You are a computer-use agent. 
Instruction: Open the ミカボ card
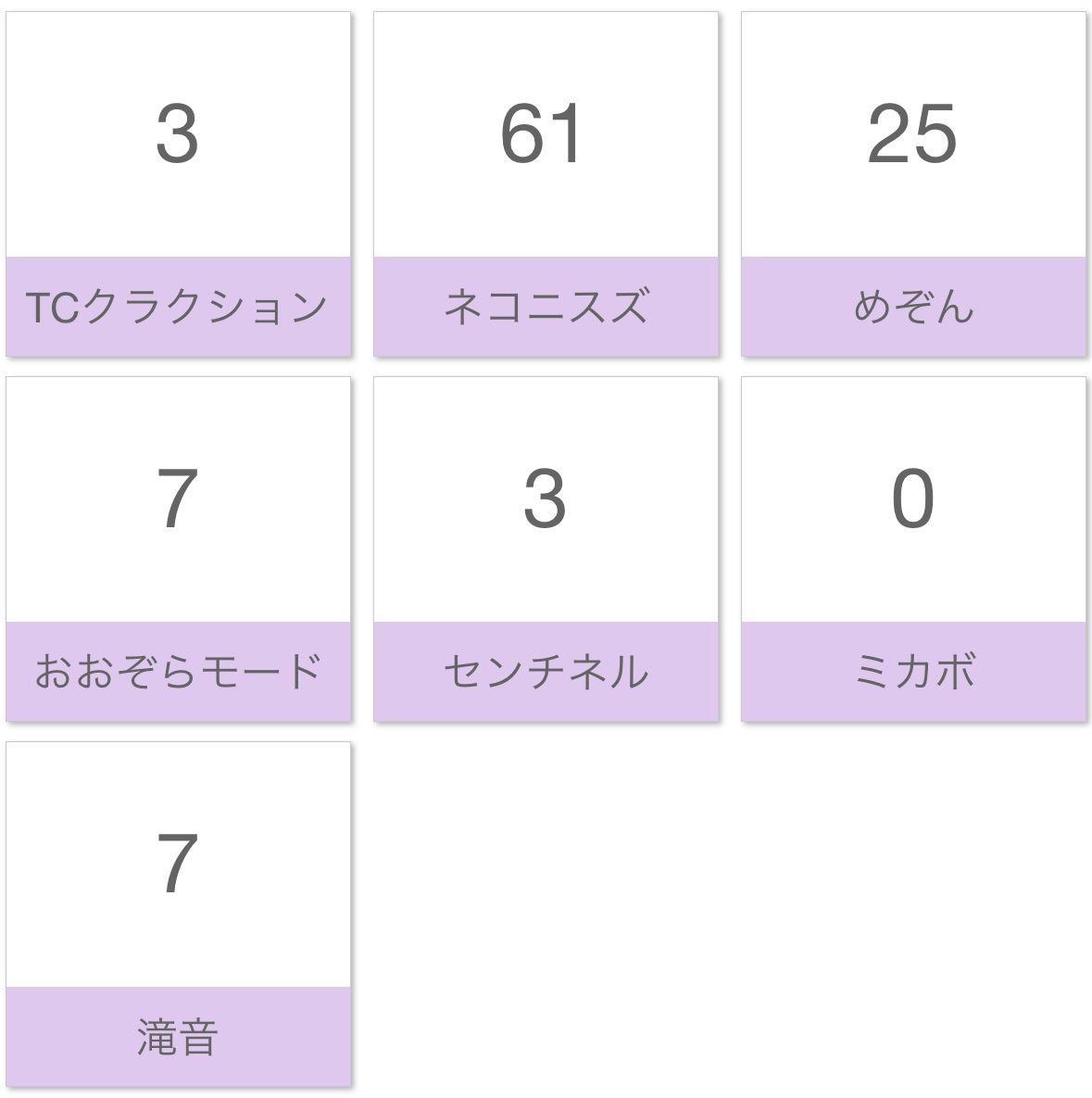click(x=913, y=549)
